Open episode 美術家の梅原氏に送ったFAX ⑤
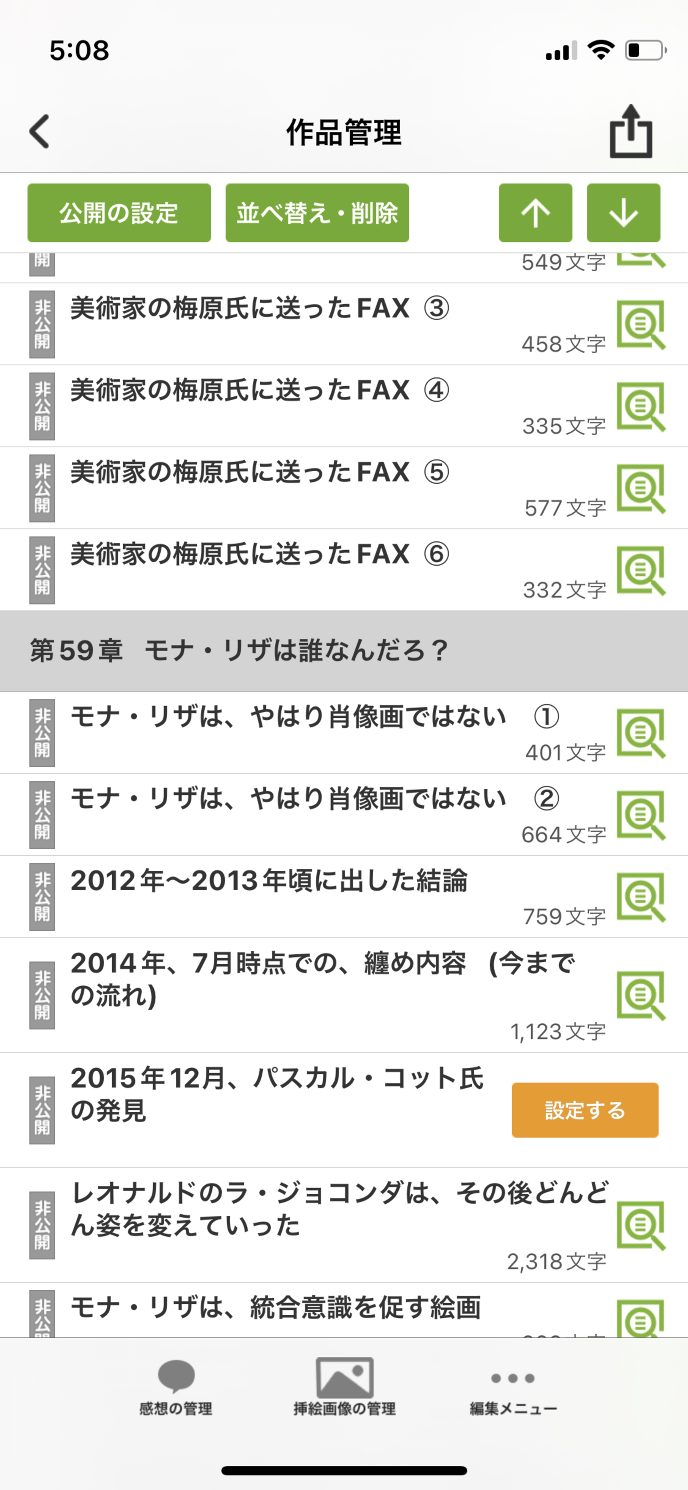 [x=260, y=472]
